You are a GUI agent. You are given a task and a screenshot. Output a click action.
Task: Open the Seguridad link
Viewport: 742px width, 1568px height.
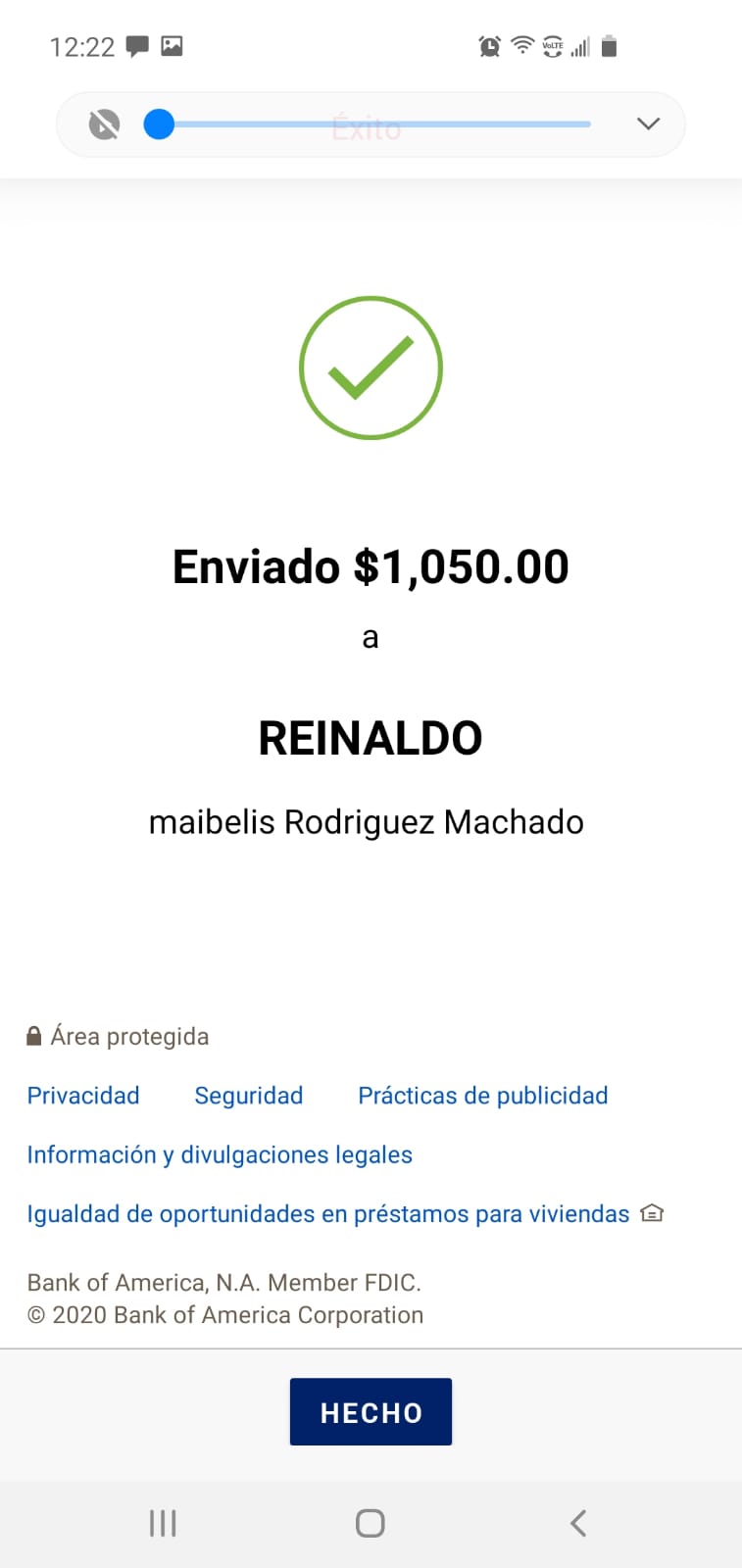[x=249, y=1096]
